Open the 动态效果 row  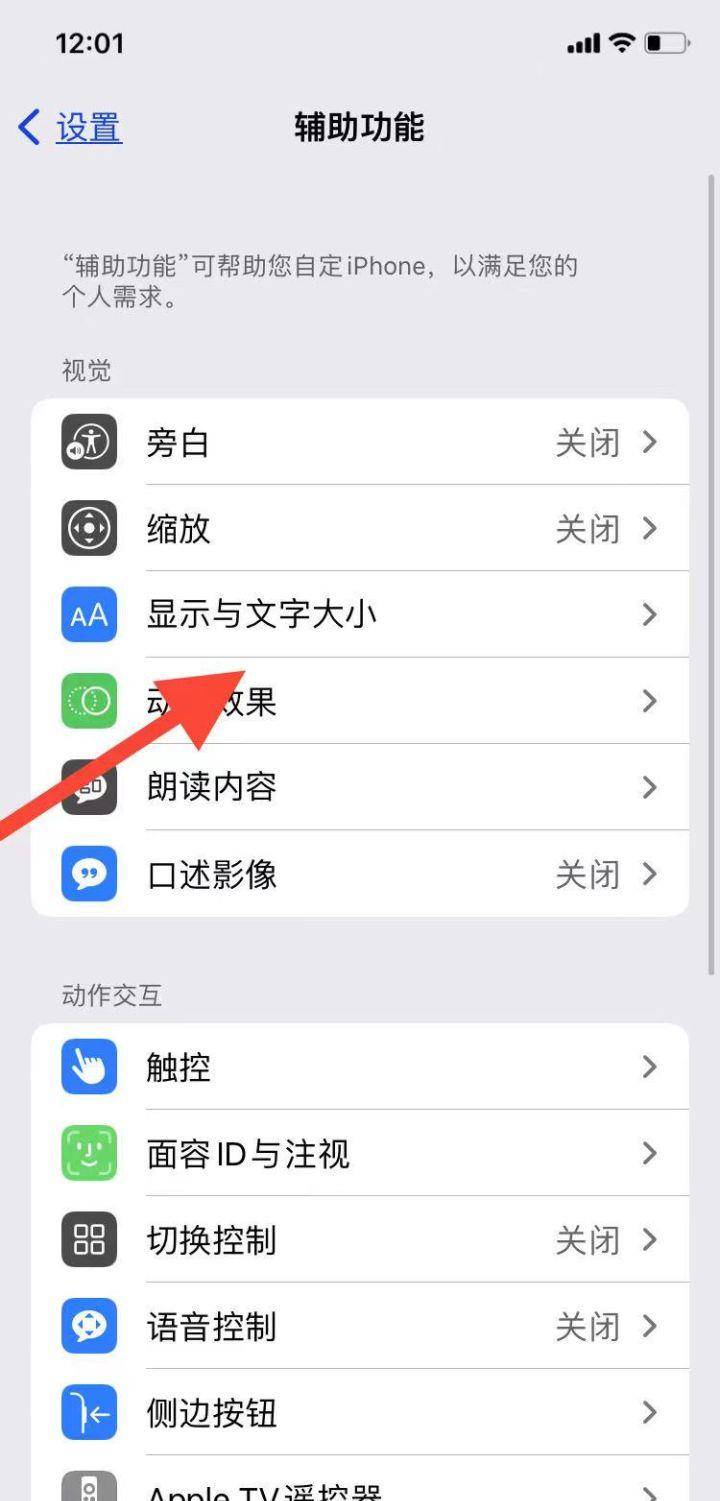coord(400,701)
